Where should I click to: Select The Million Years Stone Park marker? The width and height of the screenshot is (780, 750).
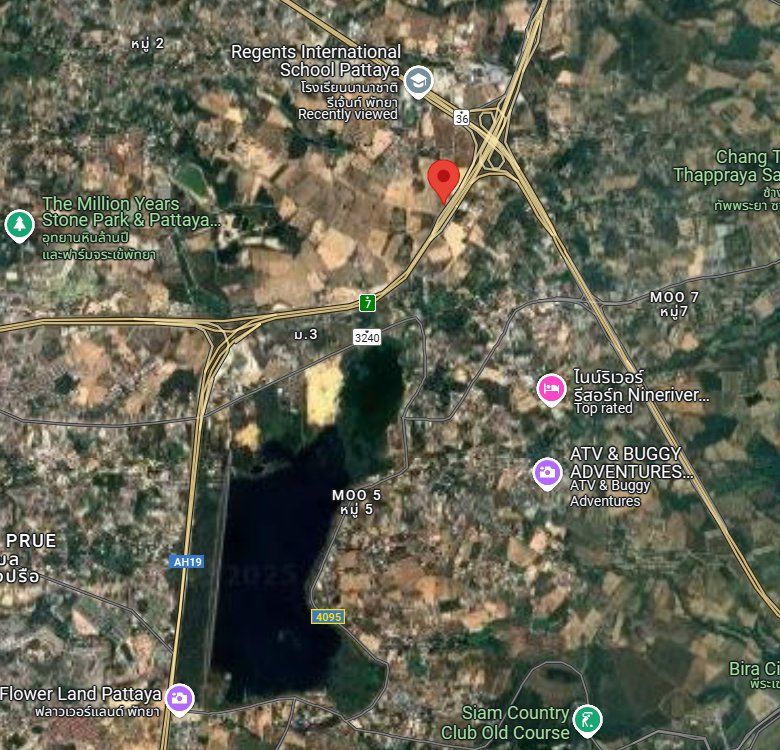click(x=18, y=226)
